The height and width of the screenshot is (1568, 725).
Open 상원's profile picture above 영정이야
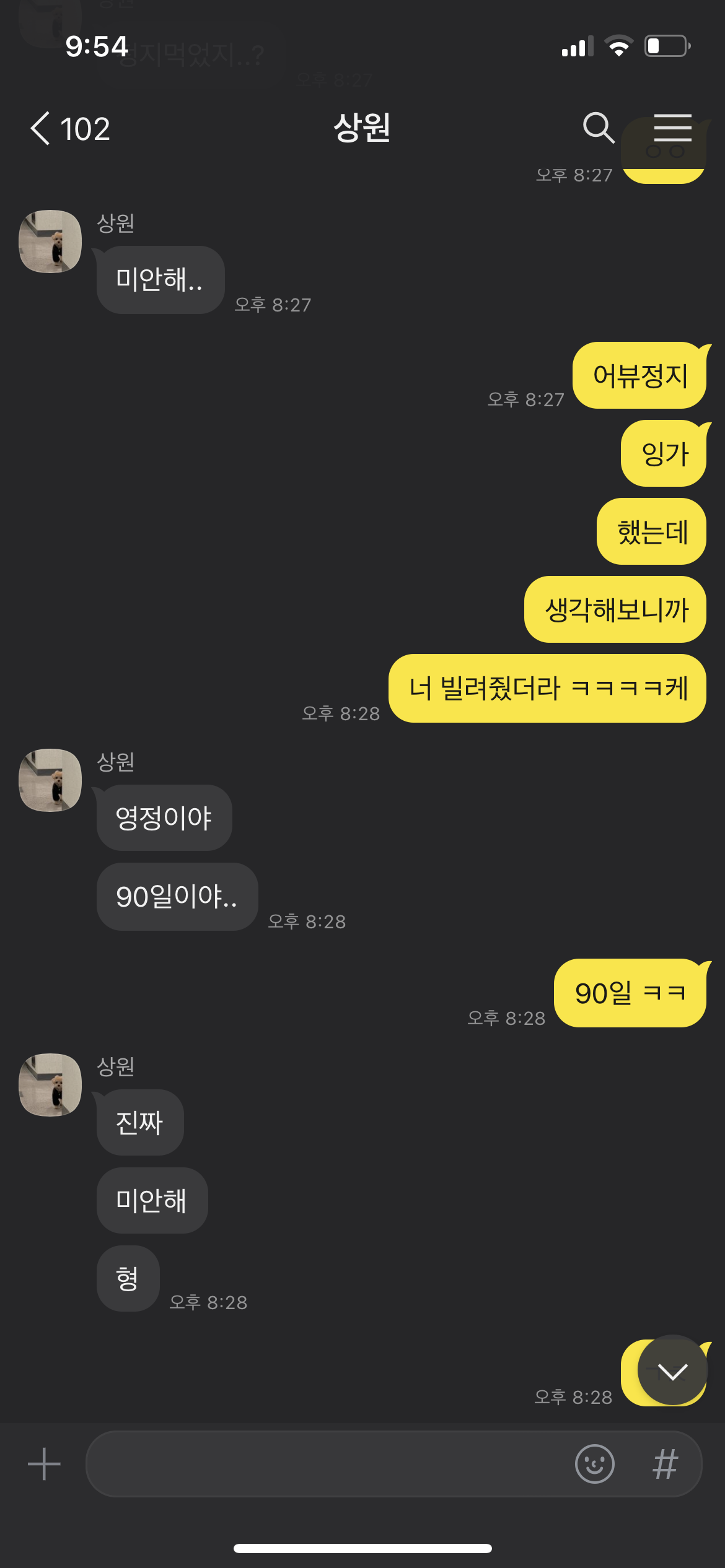[x=50, y=780]
